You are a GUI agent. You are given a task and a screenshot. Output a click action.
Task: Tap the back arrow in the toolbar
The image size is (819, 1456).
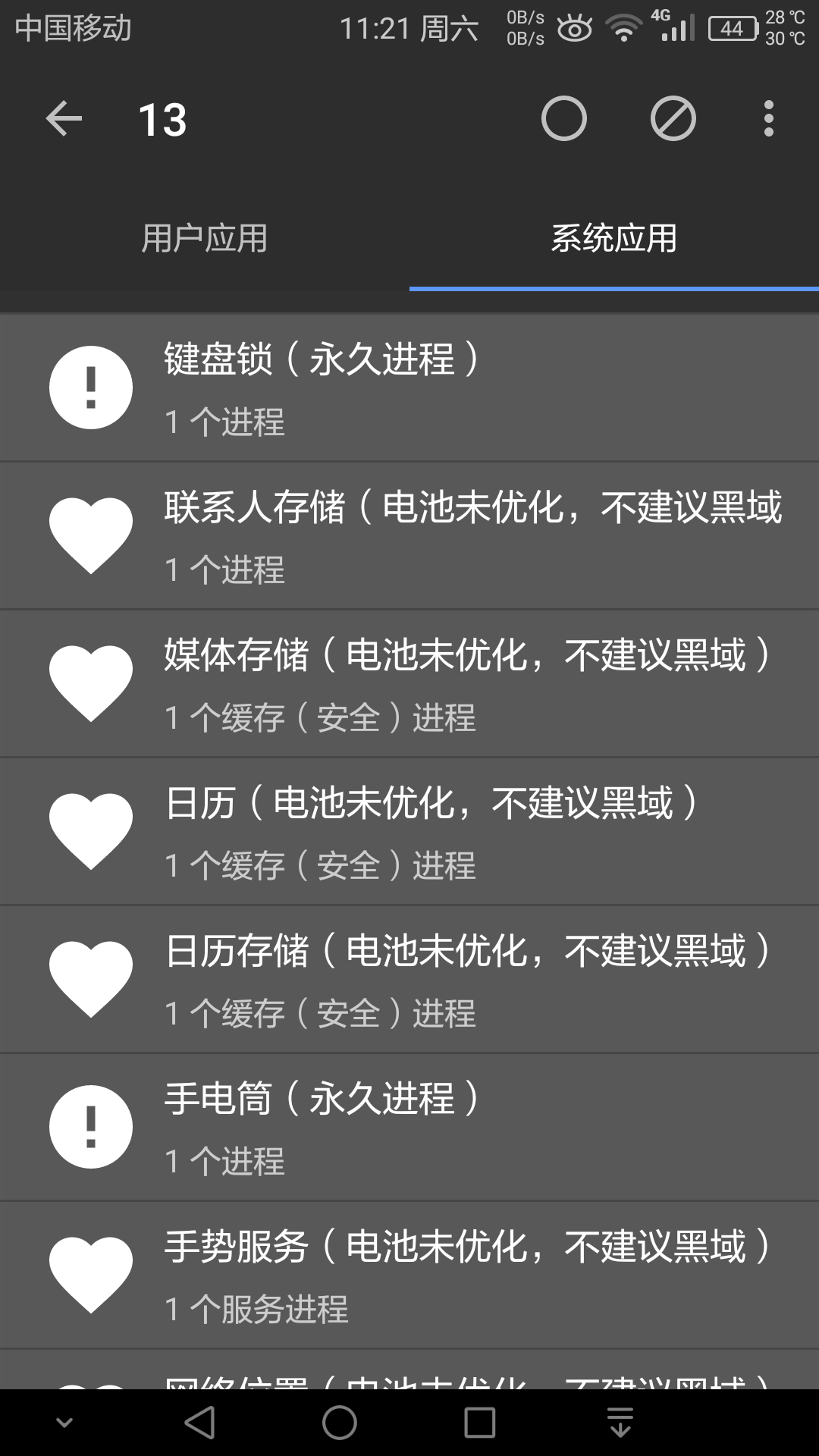pyautogui.click(x=64, y=119)
